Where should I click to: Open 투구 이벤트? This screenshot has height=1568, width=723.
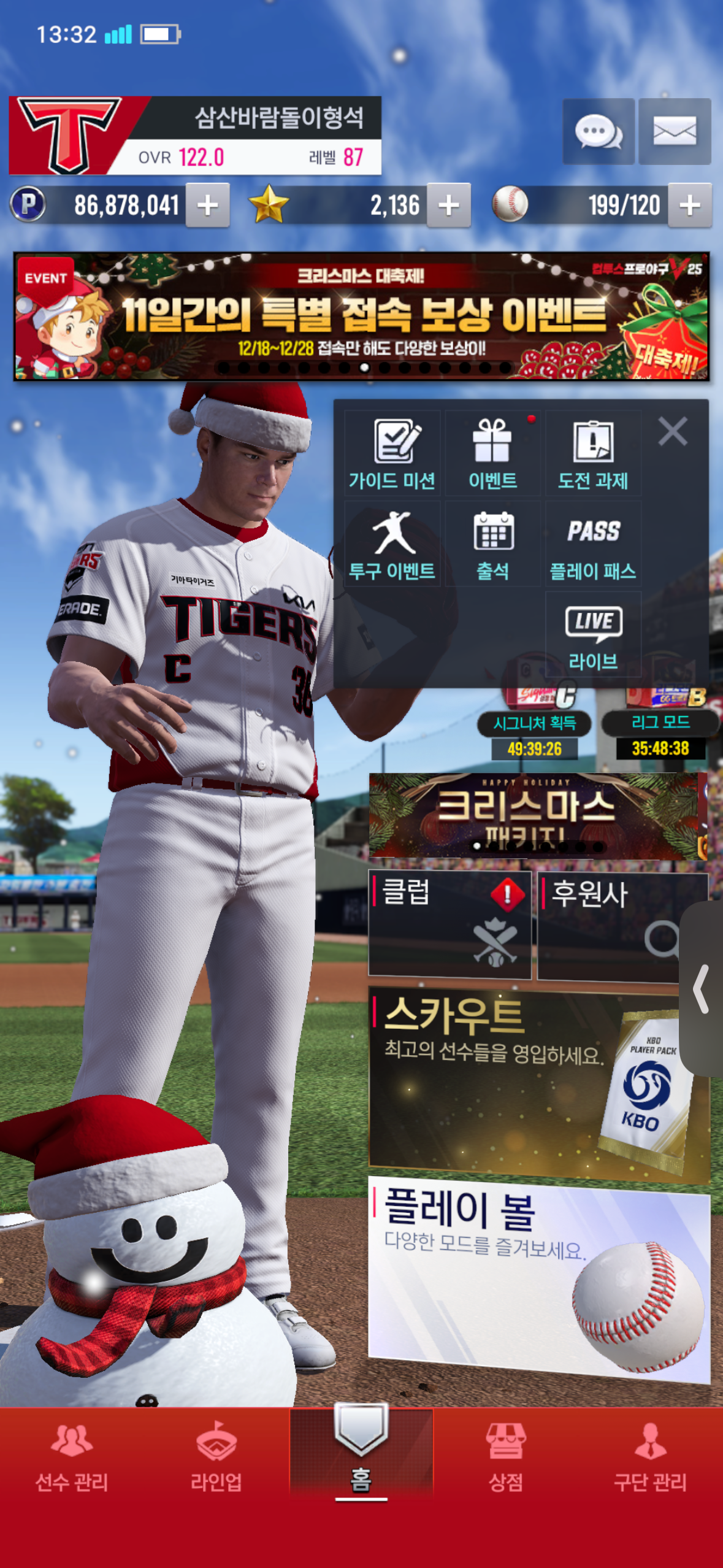click(x=392, y=544)
